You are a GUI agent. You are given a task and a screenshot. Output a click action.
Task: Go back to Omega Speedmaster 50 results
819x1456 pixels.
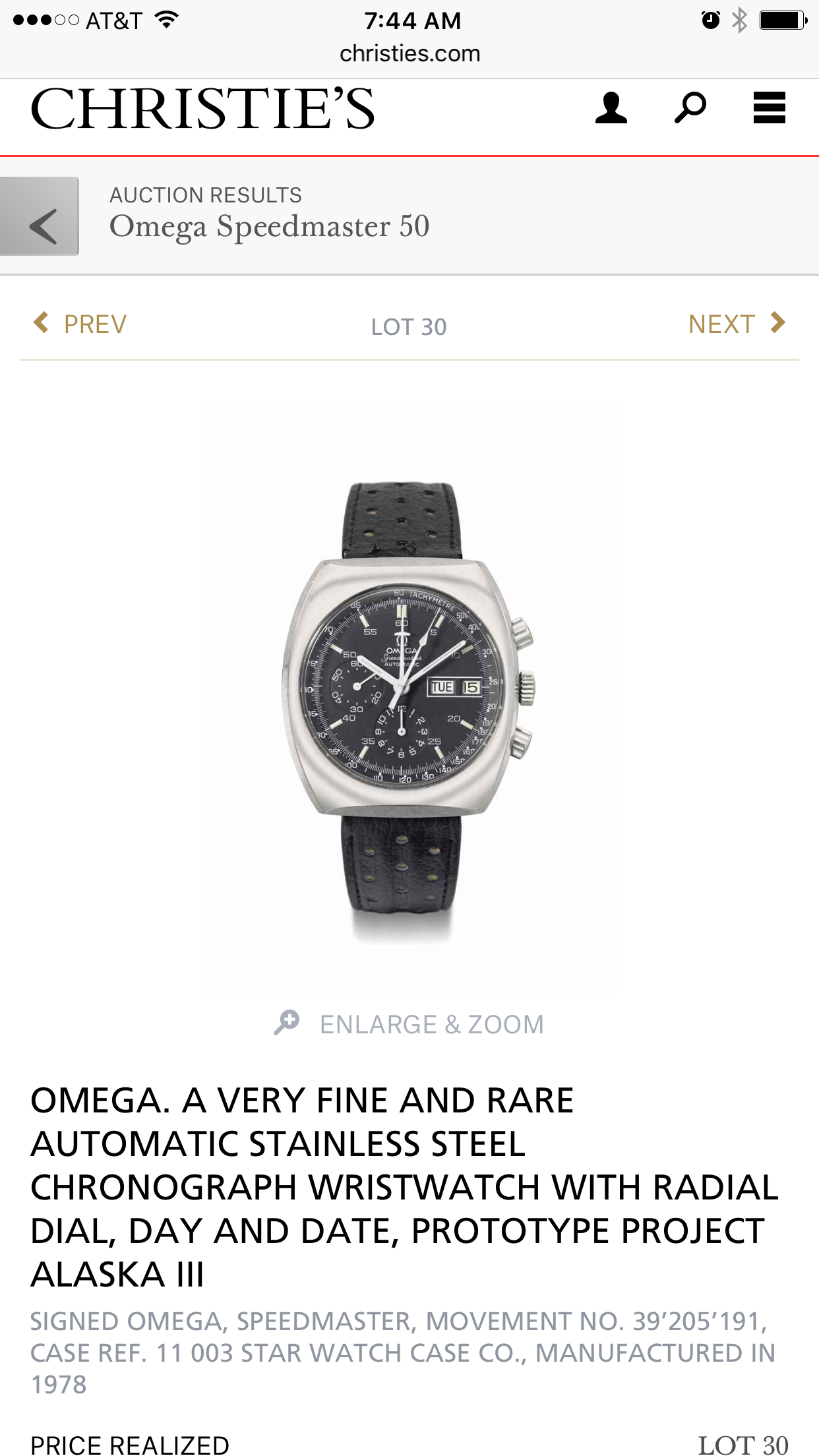point(40,216)
